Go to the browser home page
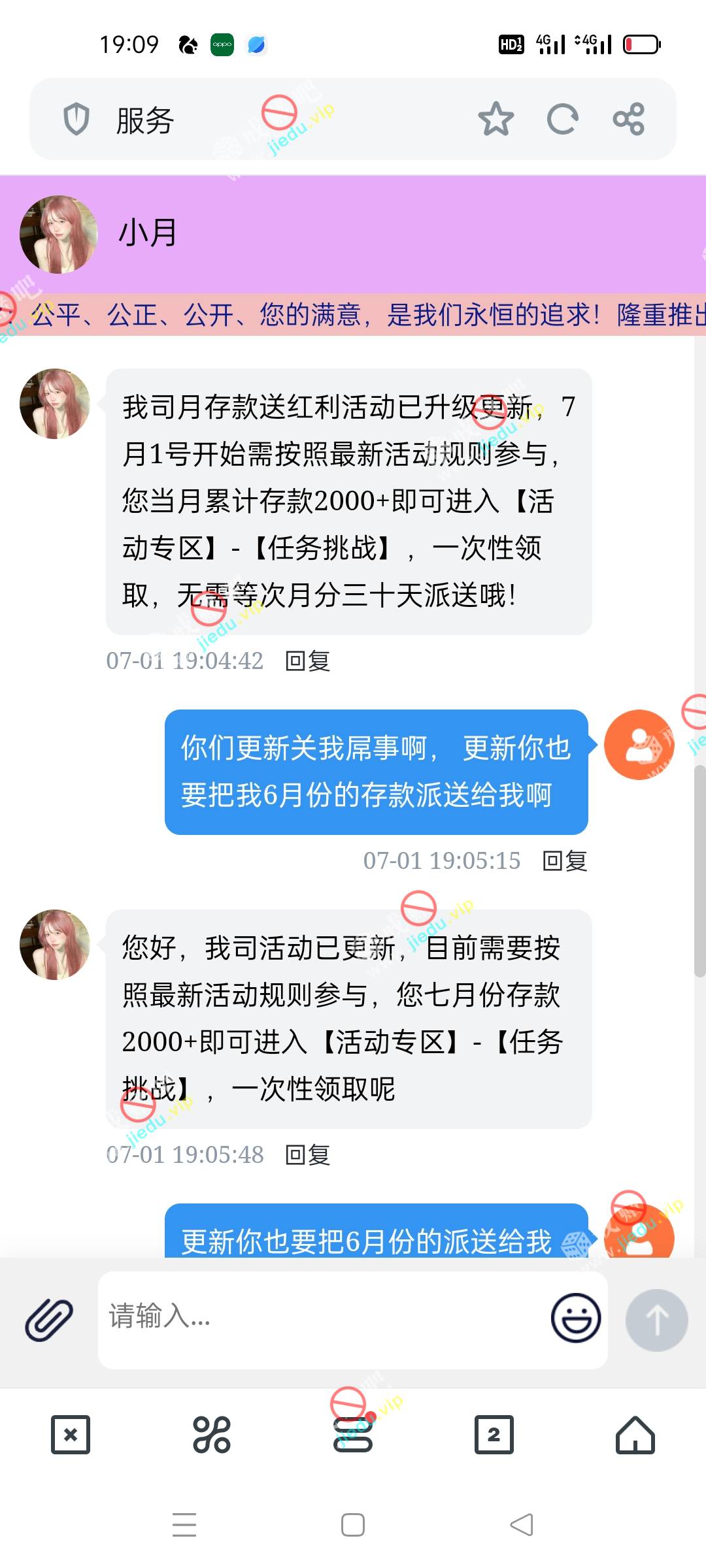The width and height of the screenshot is (706, 1568). pos(635,1435)
